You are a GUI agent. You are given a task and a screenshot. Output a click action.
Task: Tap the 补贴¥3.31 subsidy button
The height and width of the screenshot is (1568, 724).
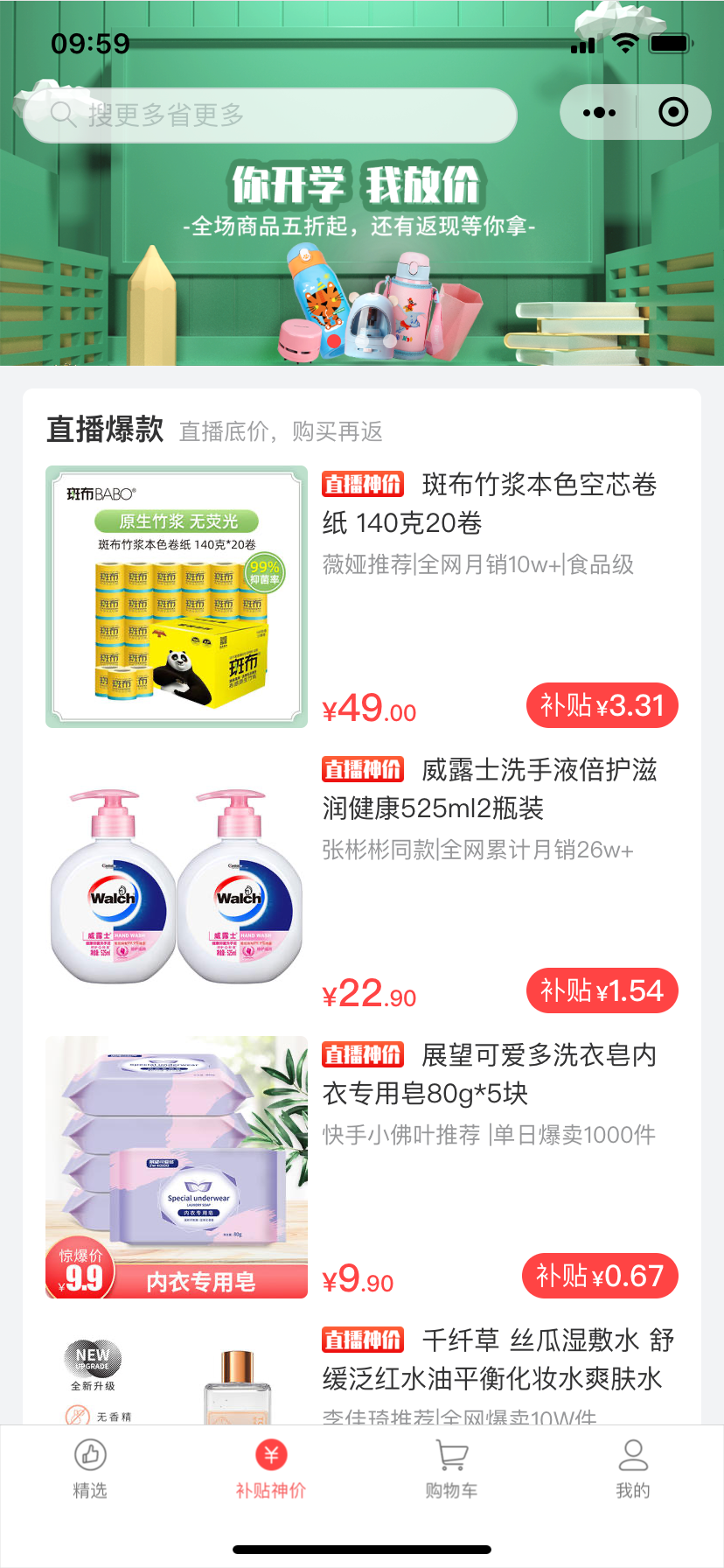click(602, 705)
